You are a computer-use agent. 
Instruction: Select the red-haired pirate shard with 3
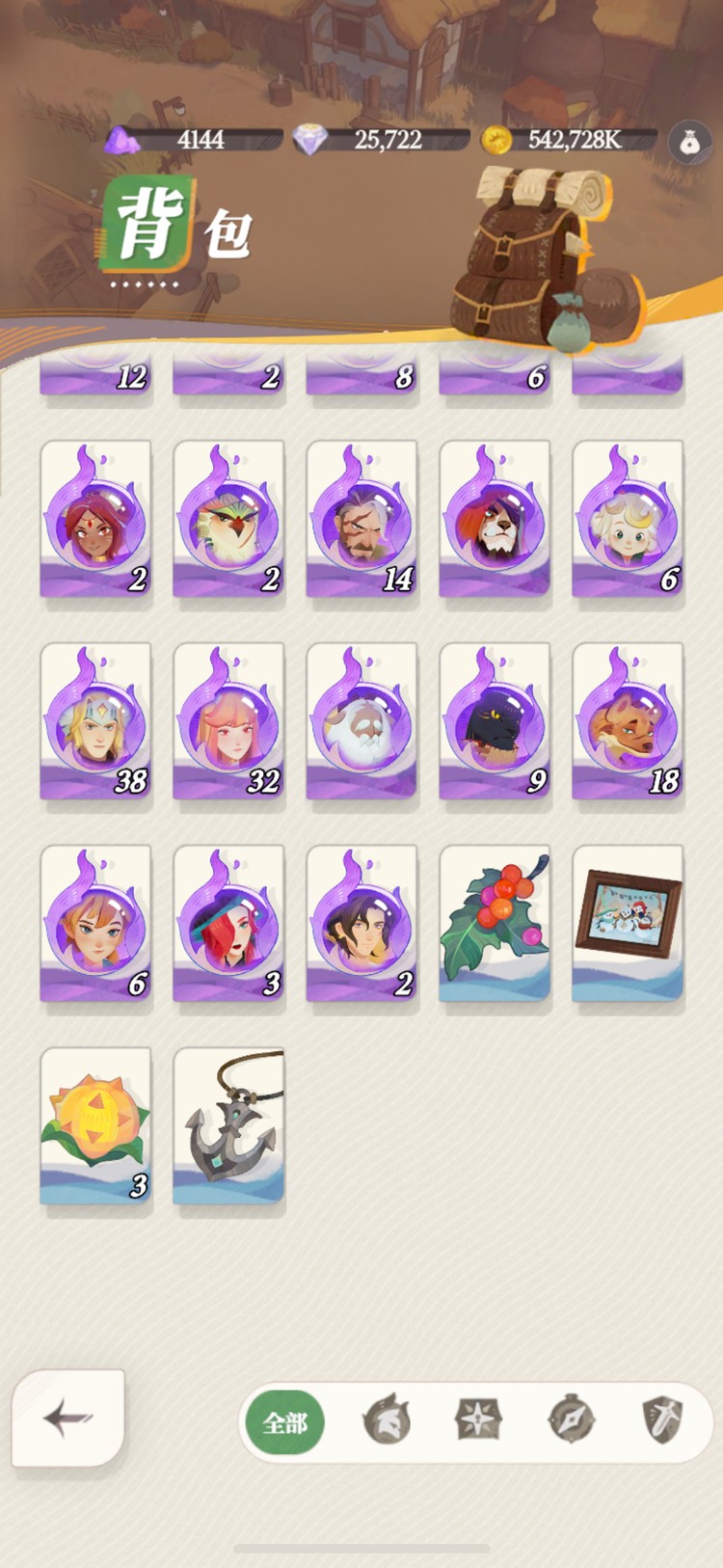pos(228,923)
